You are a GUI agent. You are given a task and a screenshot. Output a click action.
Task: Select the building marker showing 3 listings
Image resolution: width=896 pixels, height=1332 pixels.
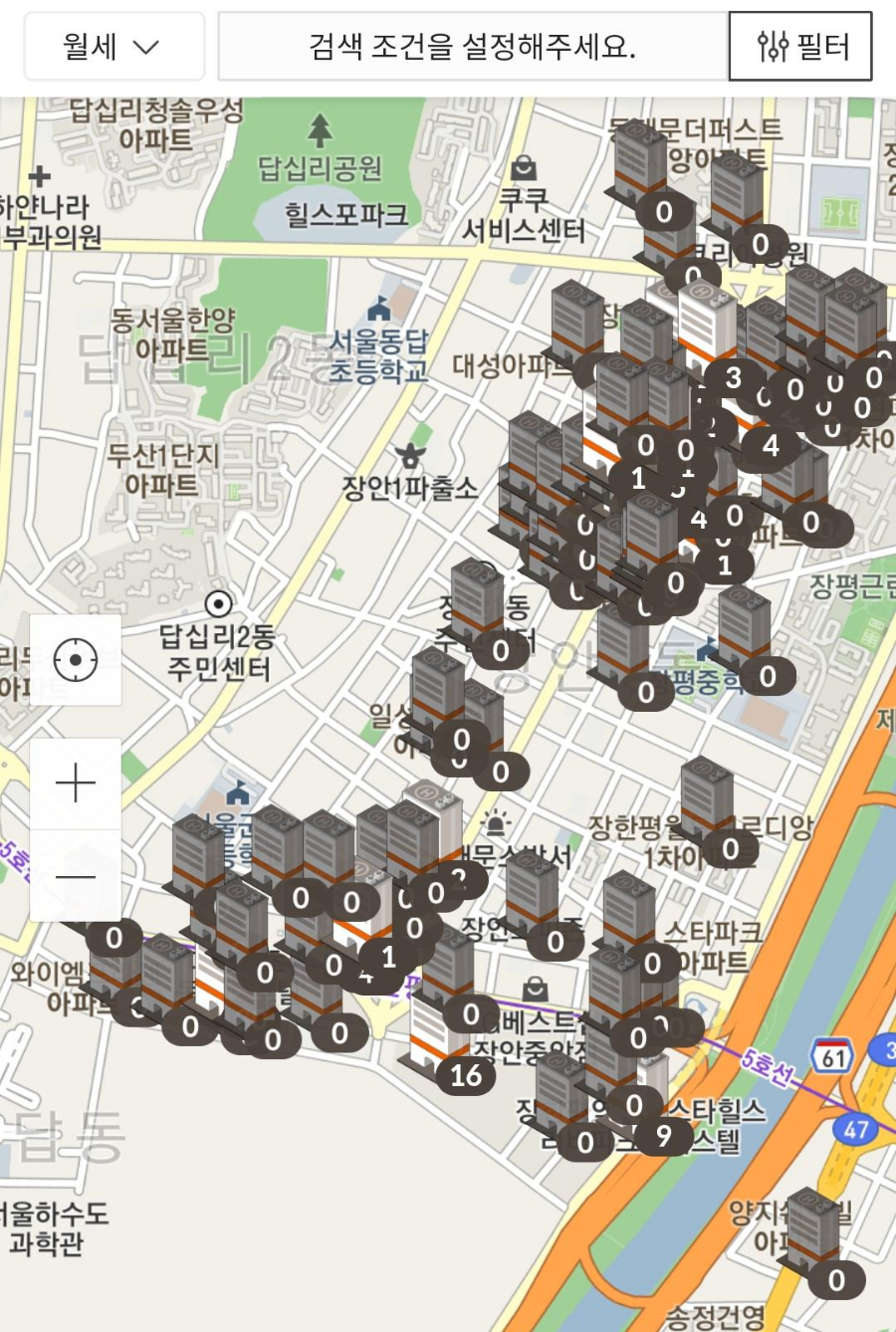click(x=733, y=378)
